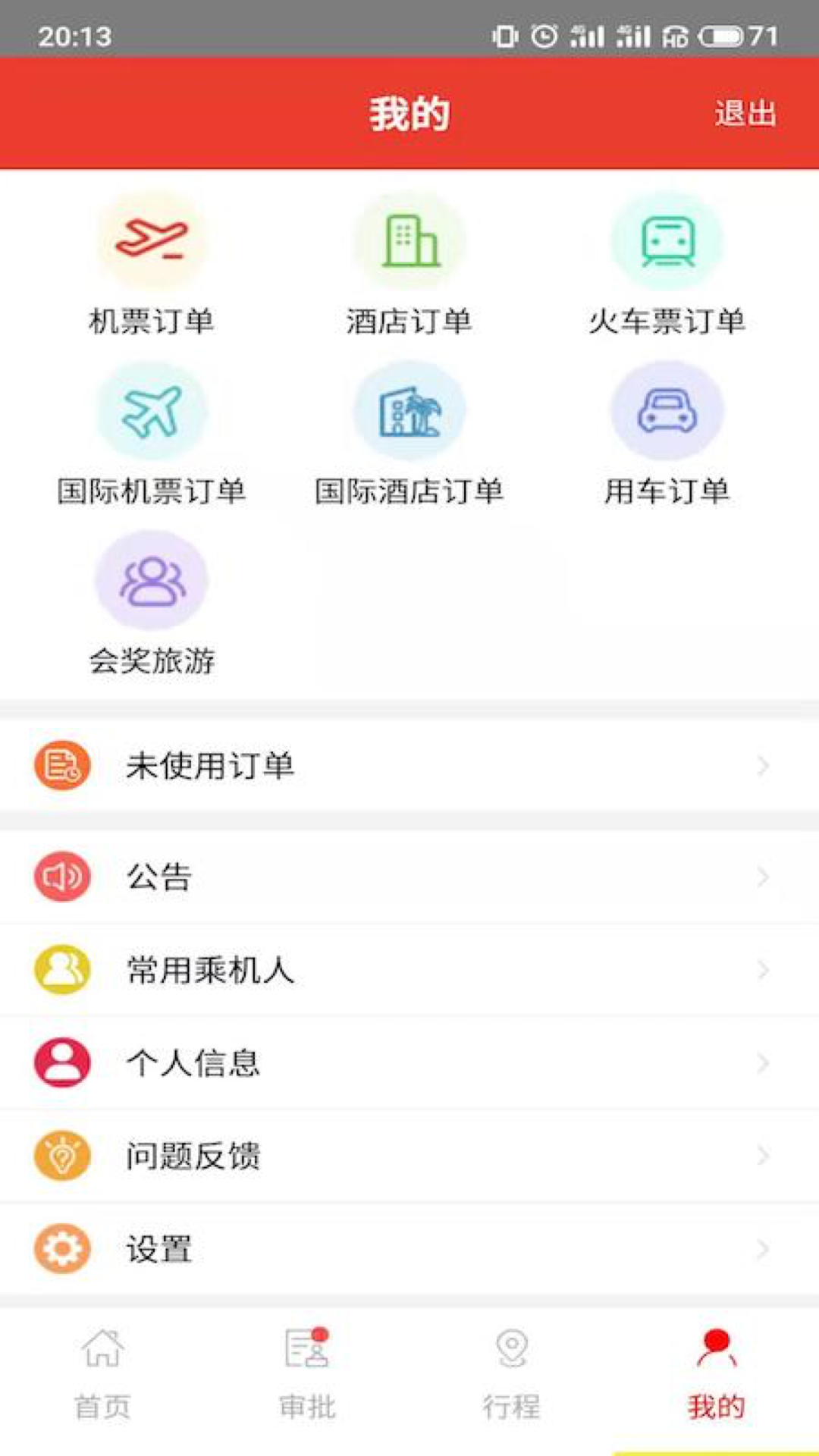Select the 酒店订单 building icon
Image resolution: width=819 pixels, height=1456 pixels.
pyautogui.click(x=409, y=240)
